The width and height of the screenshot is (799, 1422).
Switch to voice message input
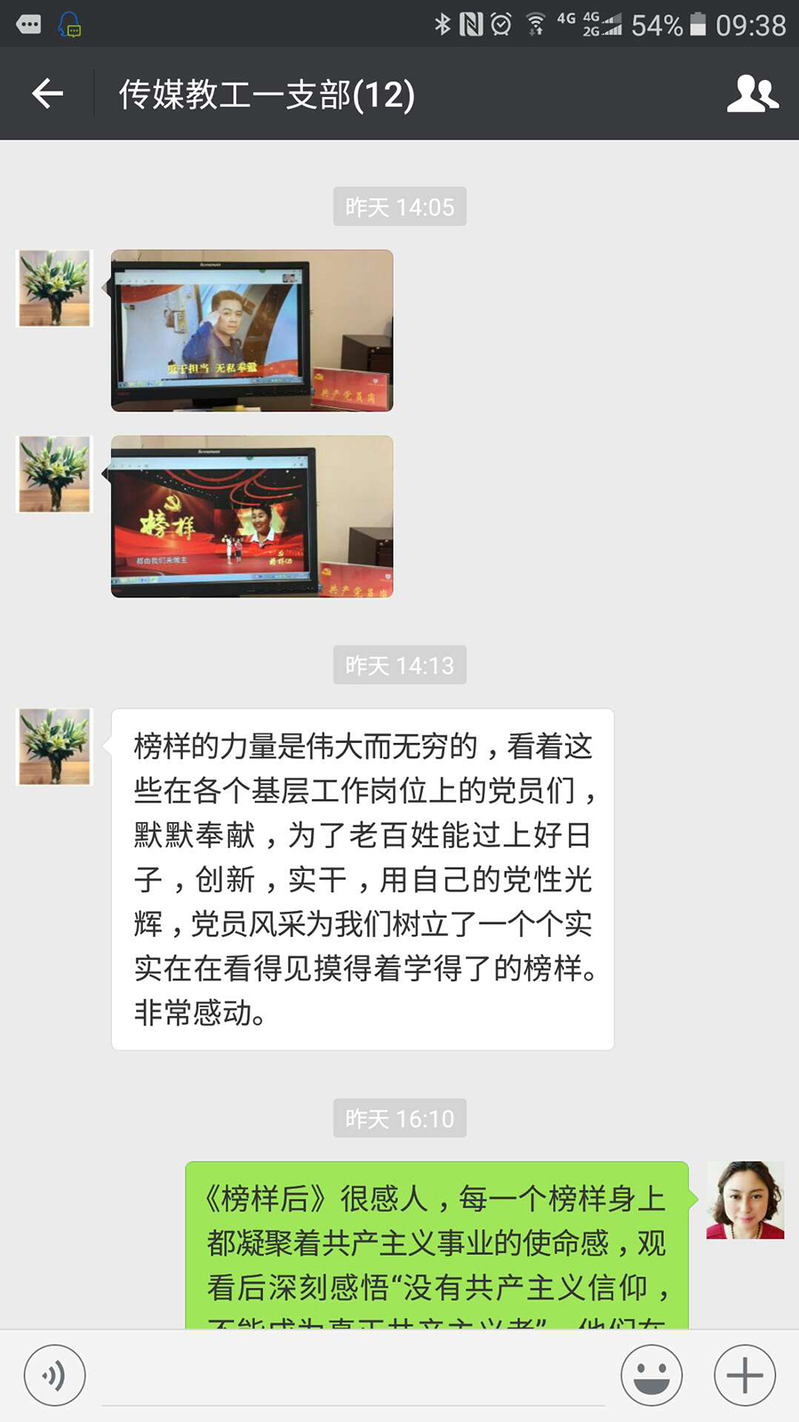point(55,1376)
